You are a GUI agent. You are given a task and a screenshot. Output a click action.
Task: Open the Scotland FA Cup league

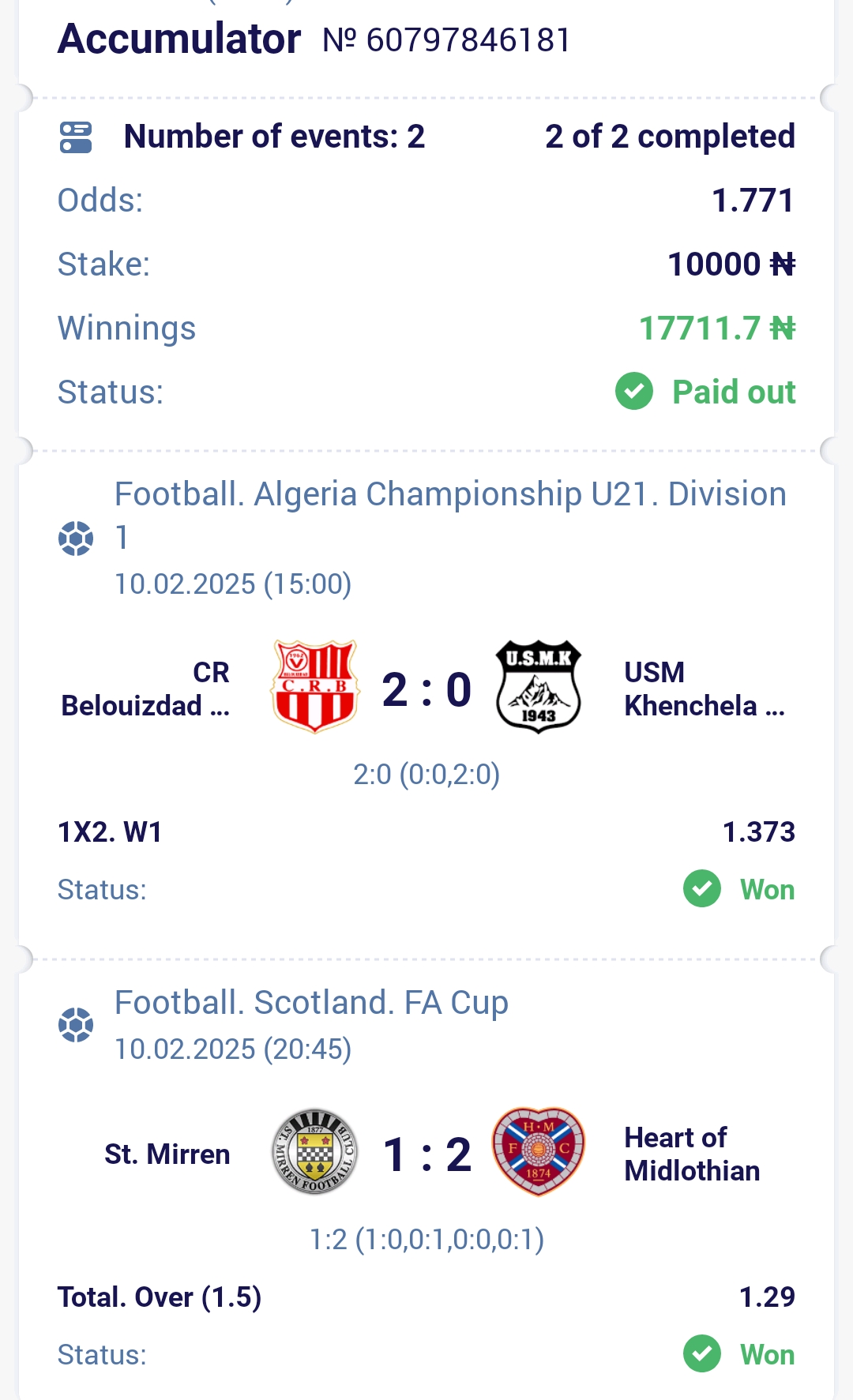coord(311,1002)
